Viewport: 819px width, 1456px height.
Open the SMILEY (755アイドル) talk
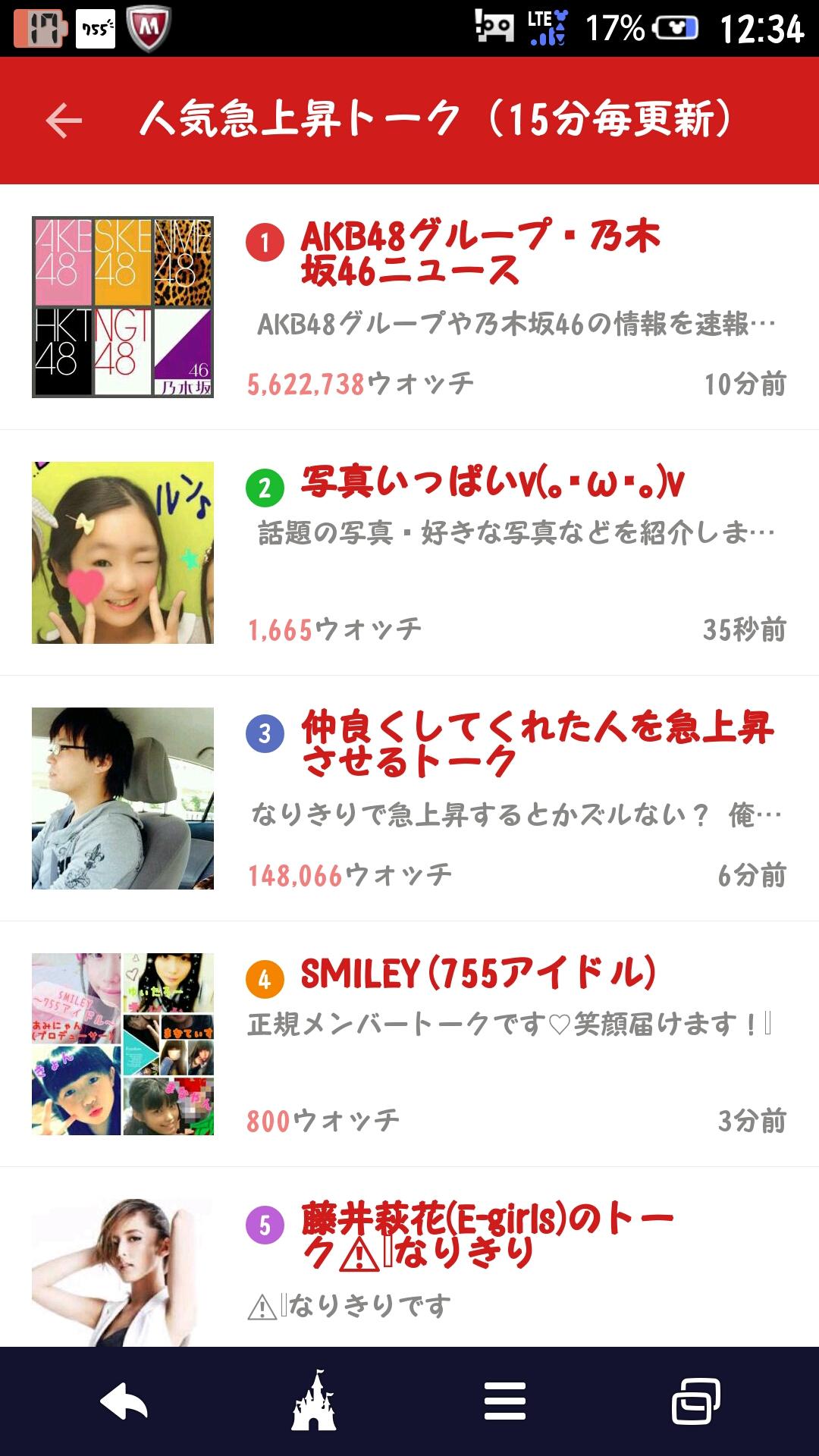tap(478, 974)
